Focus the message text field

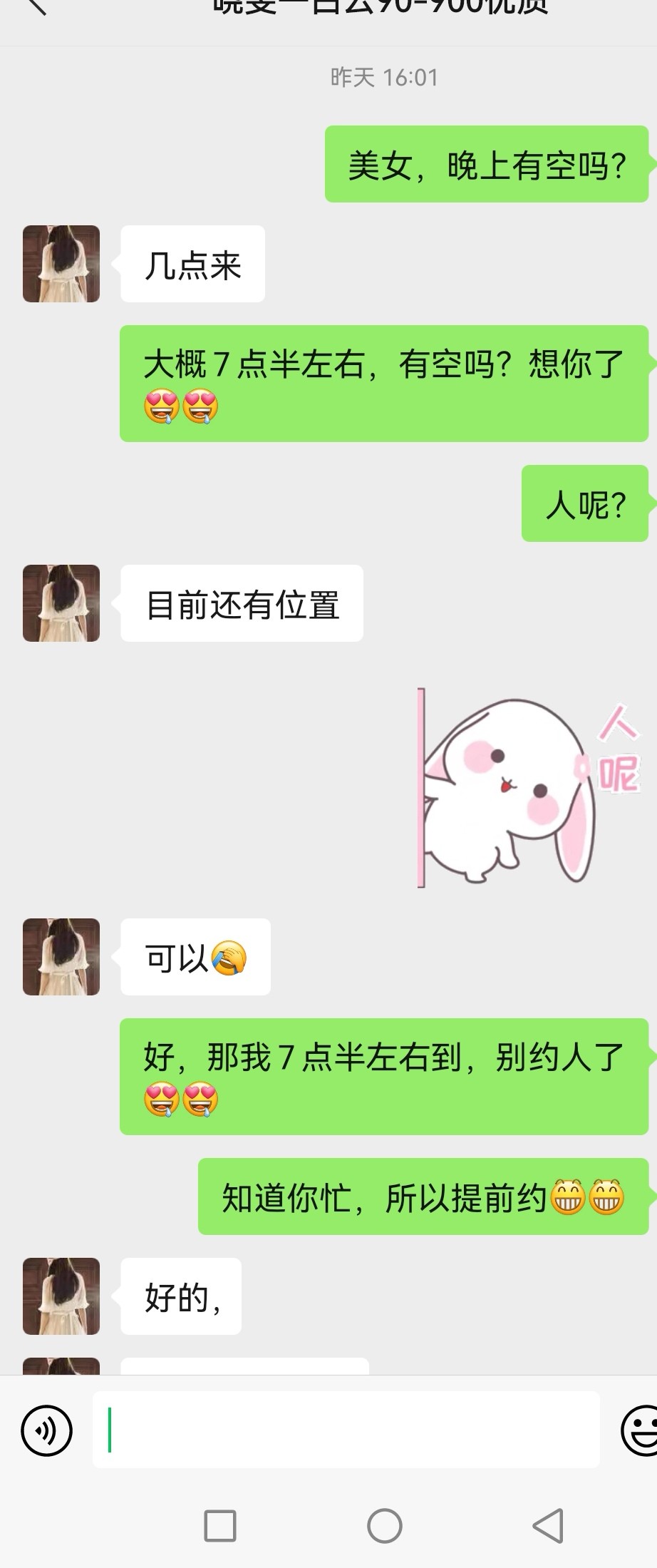pos(346,1430)
